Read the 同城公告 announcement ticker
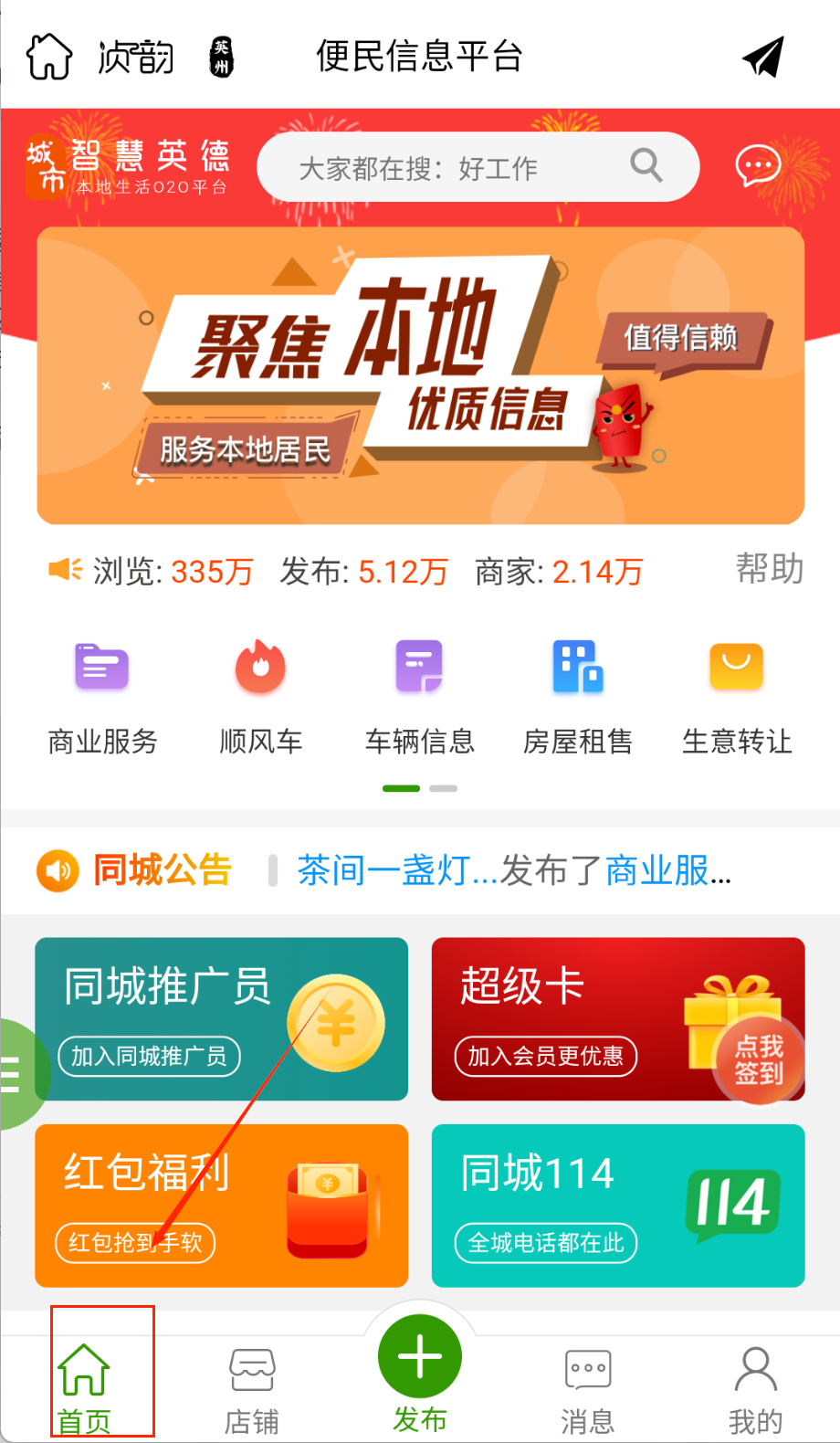Viewport: 840px width, 1443px height. point(513,870)
